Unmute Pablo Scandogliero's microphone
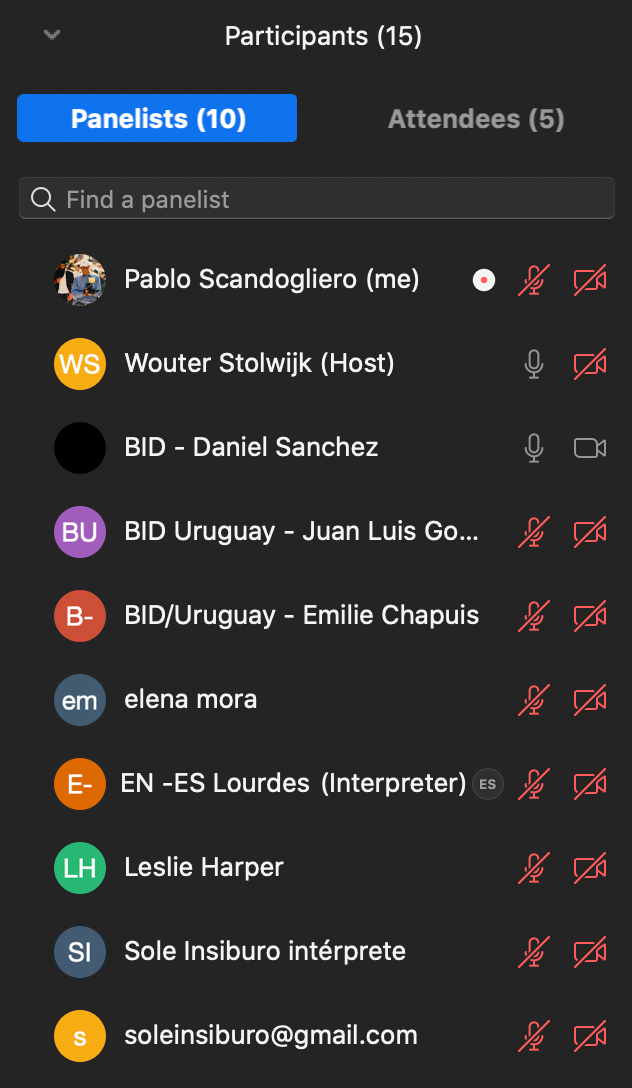 tap(534, 281)
